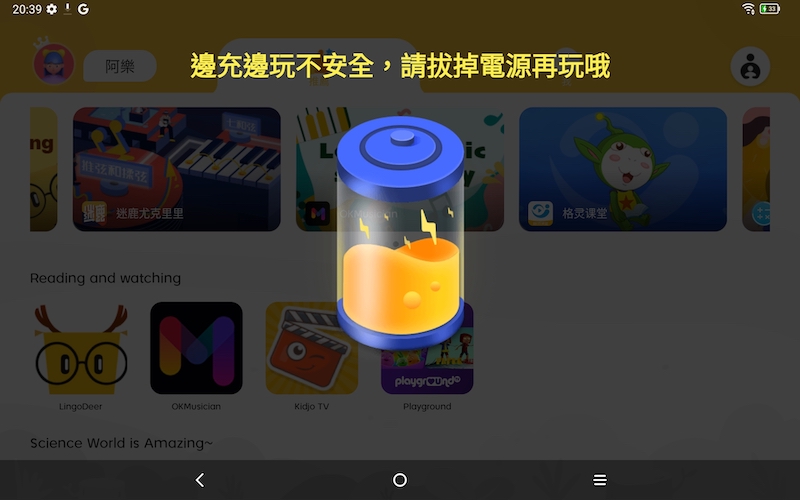Go to the system home screen
This screenshot has height=500, width=800.
(x=400, y=480)
